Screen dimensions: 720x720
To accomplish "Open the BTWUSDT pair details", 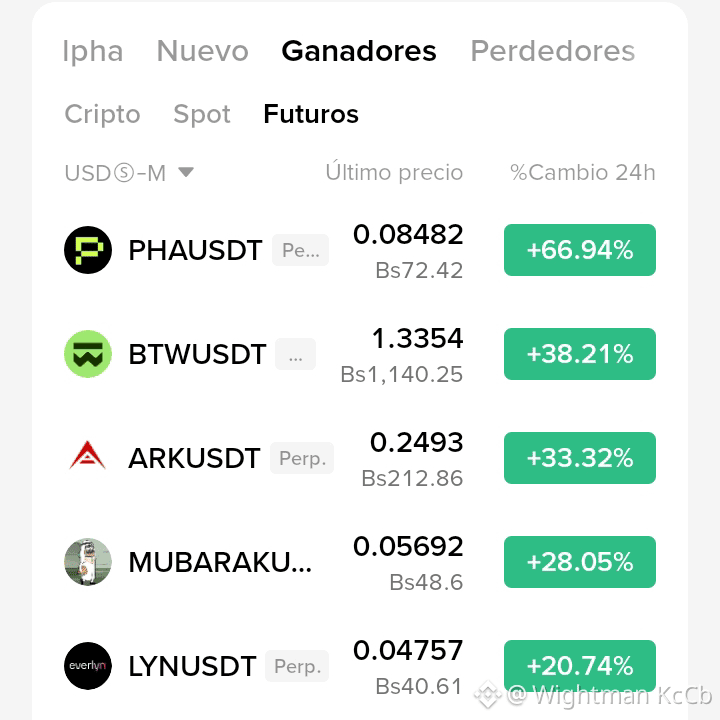I will pyautogui.click(x=360, y=354).
